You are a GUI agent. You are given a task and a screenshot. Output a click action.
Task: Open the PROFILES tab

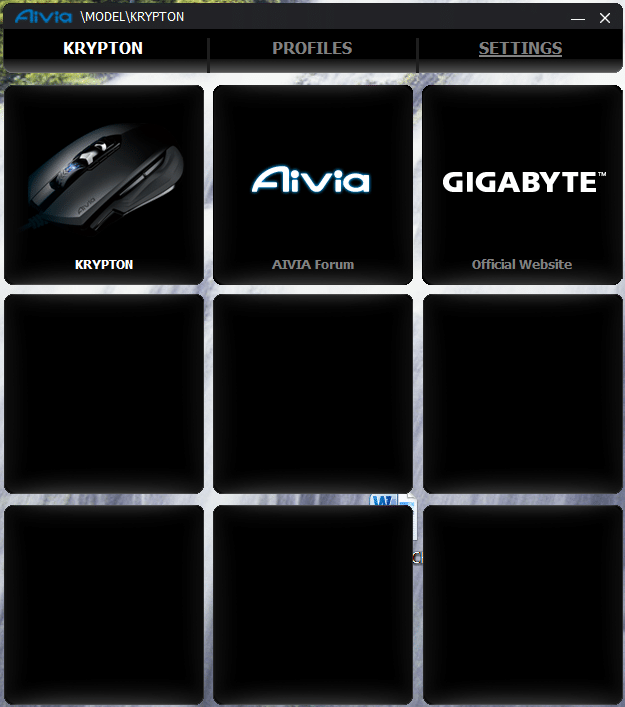click(312, 48)
